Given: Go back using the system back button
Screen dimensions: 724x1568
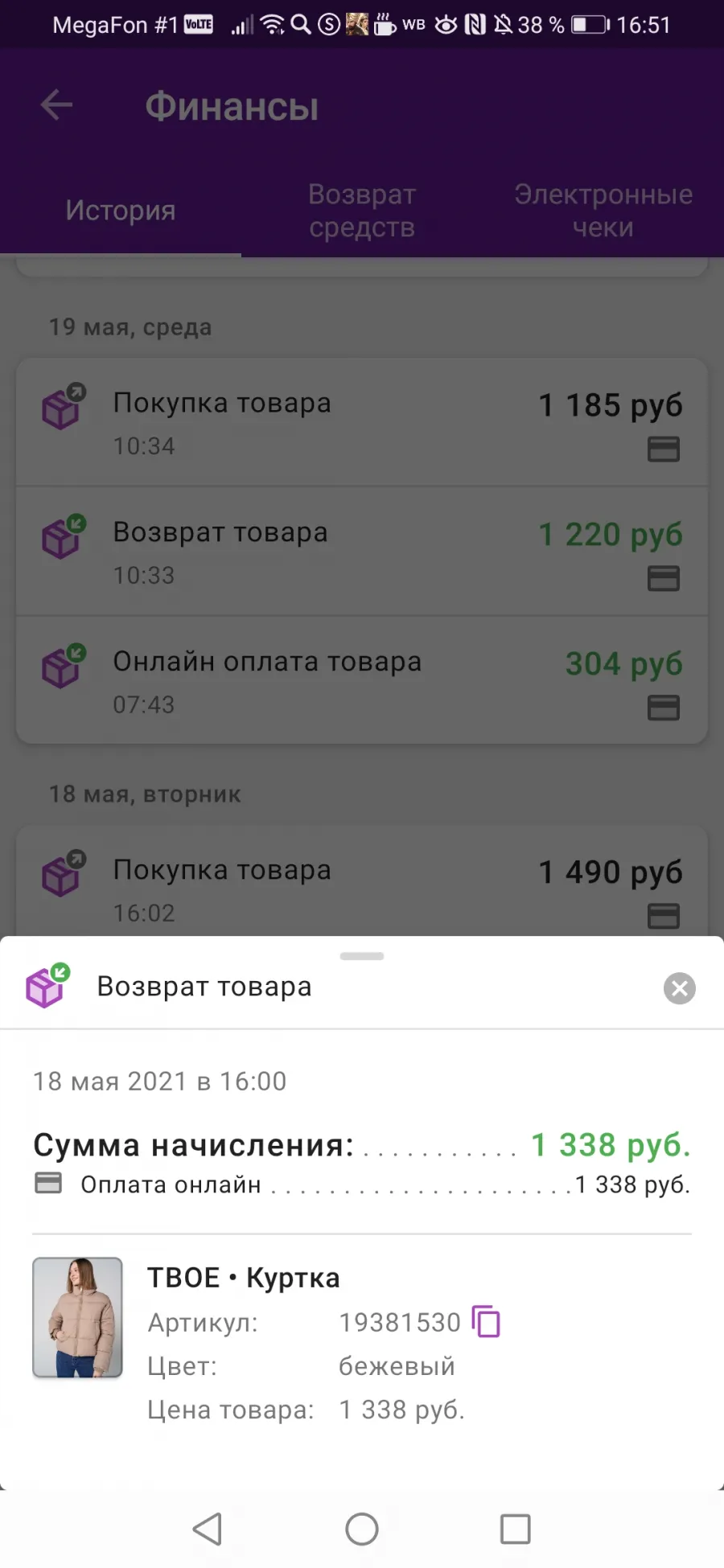Looking at the screenshot, I should point(208,1529).
